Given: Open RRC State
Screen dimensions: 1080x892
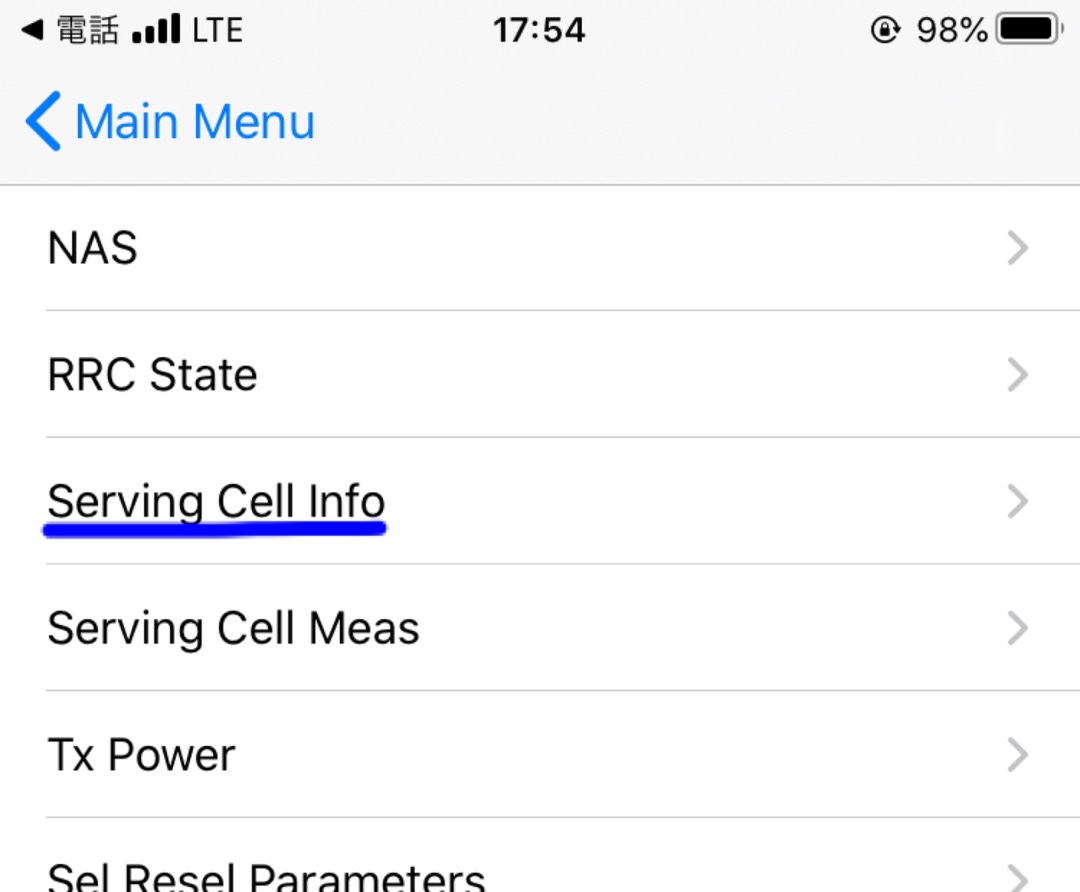Looking at the screenshot, I should (540, 375).
